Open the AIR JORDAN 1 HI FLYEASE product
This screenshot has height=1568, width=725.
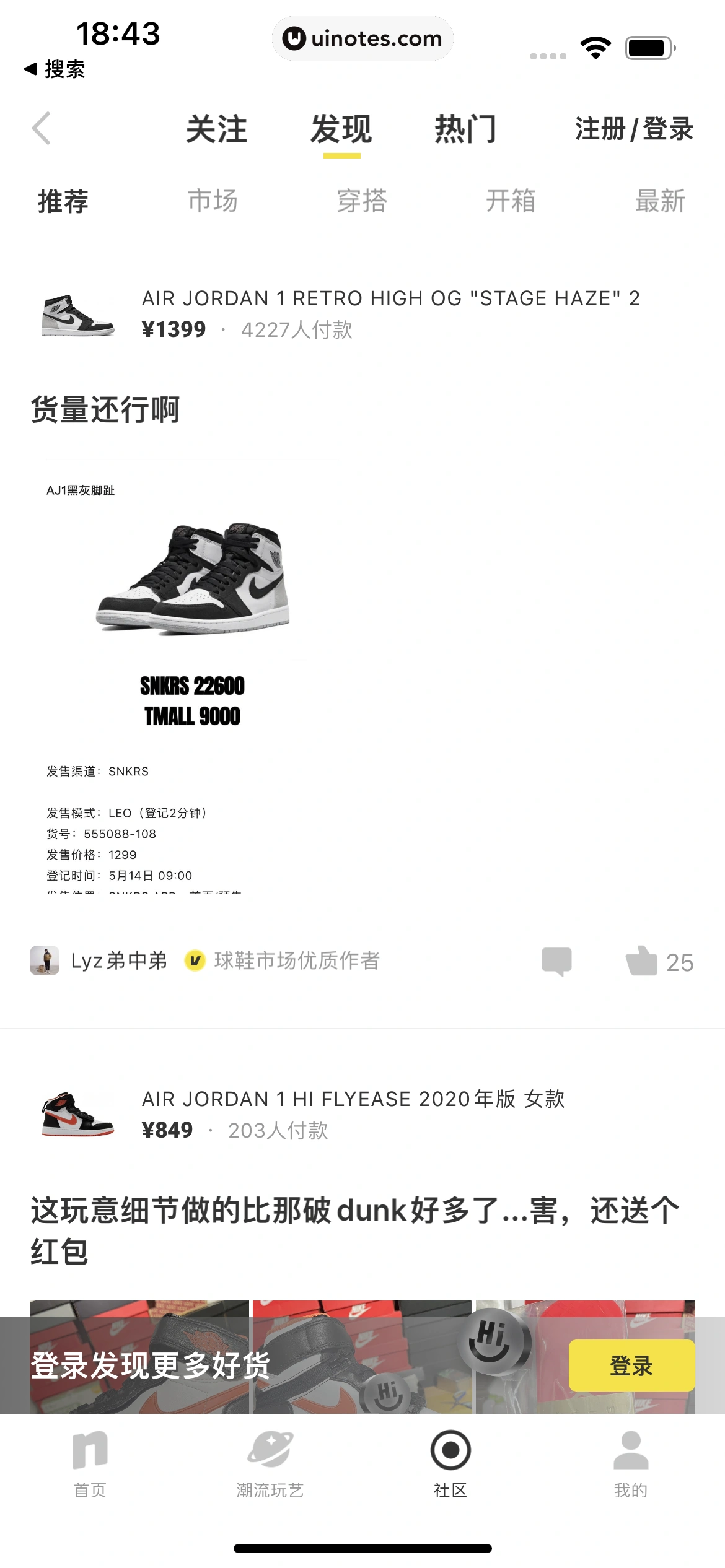click(353, 1114)
